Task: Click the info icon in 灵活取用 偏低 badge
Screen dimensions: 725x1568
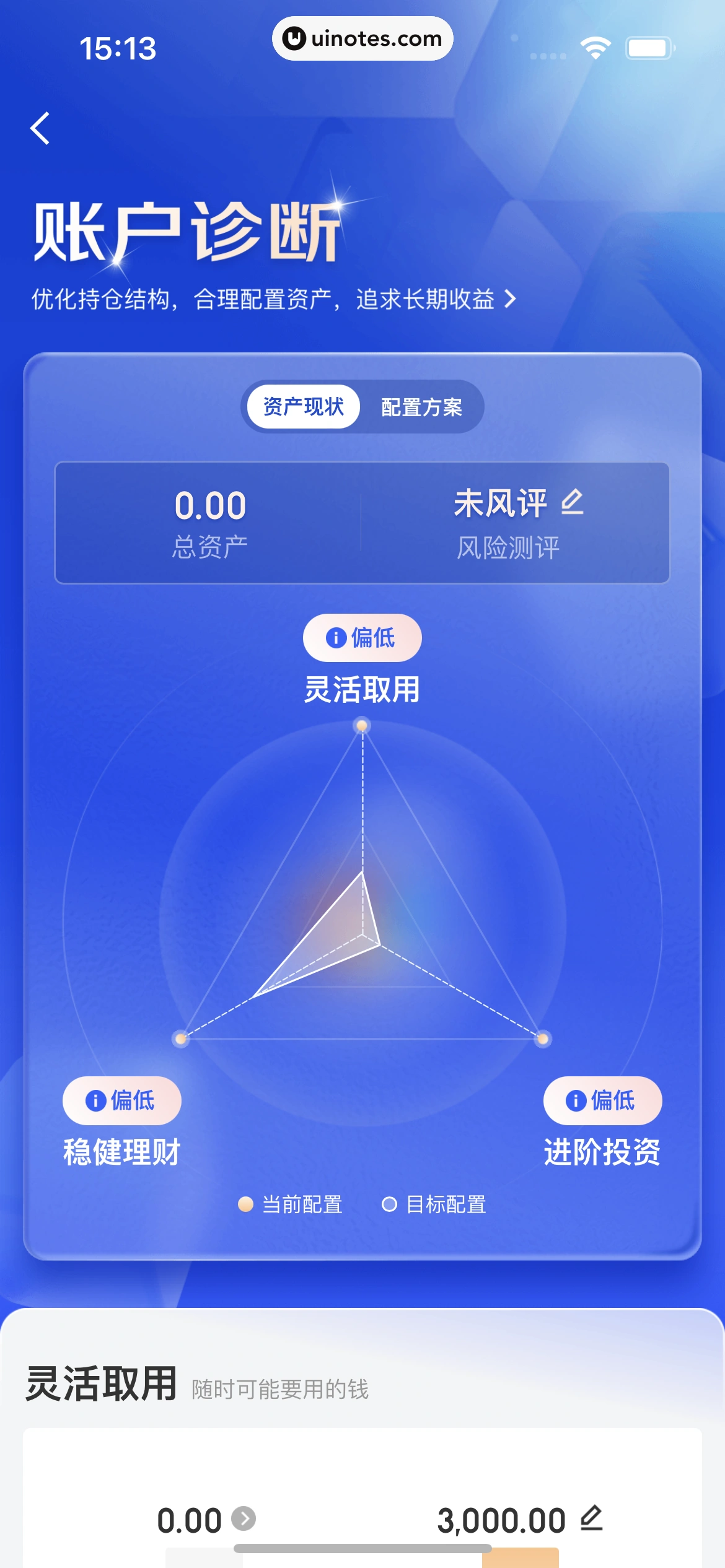Action: [x=335, y=637]
